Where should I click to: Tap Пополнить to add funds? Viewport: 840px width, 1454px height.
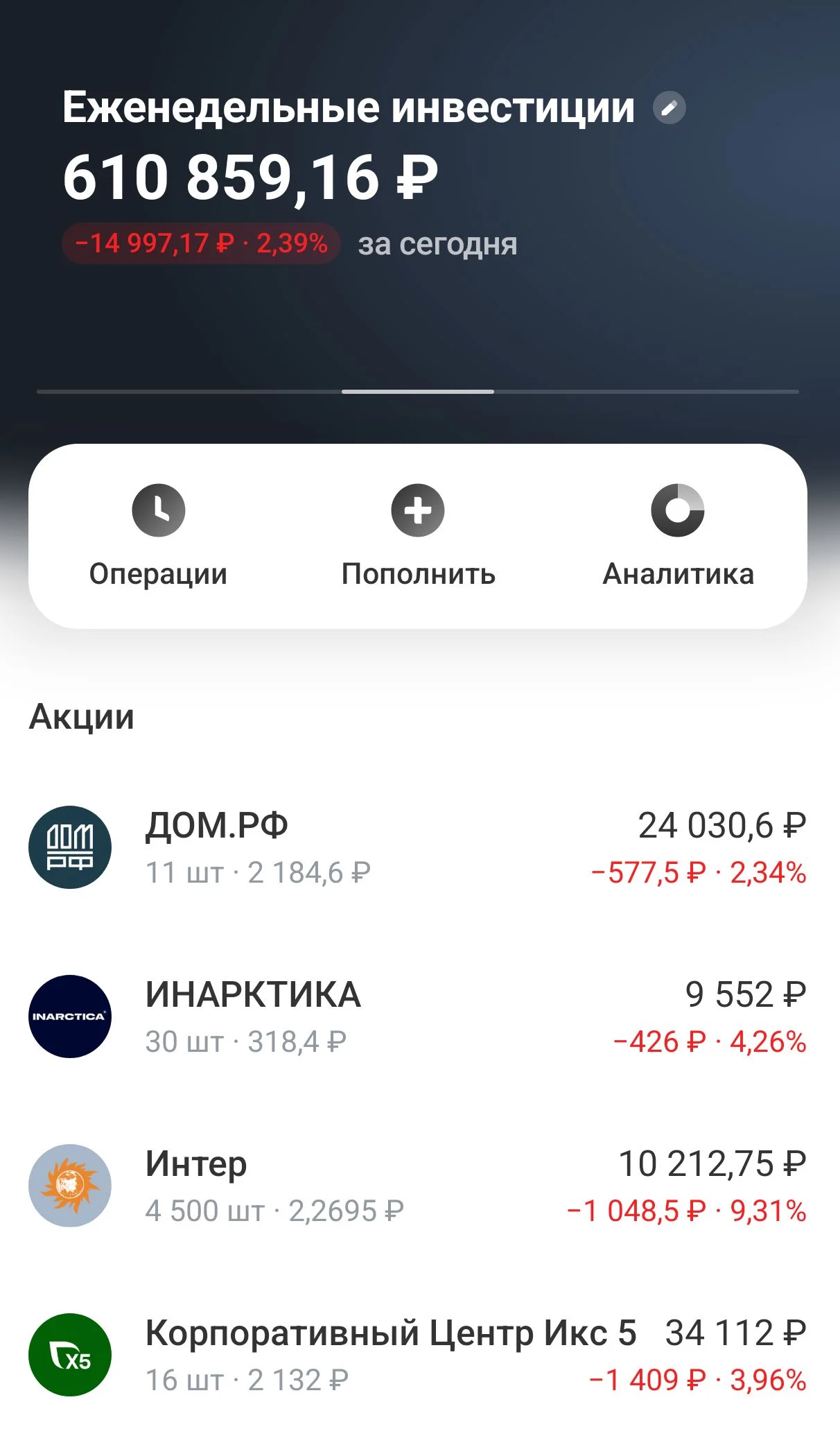point(418,536)
